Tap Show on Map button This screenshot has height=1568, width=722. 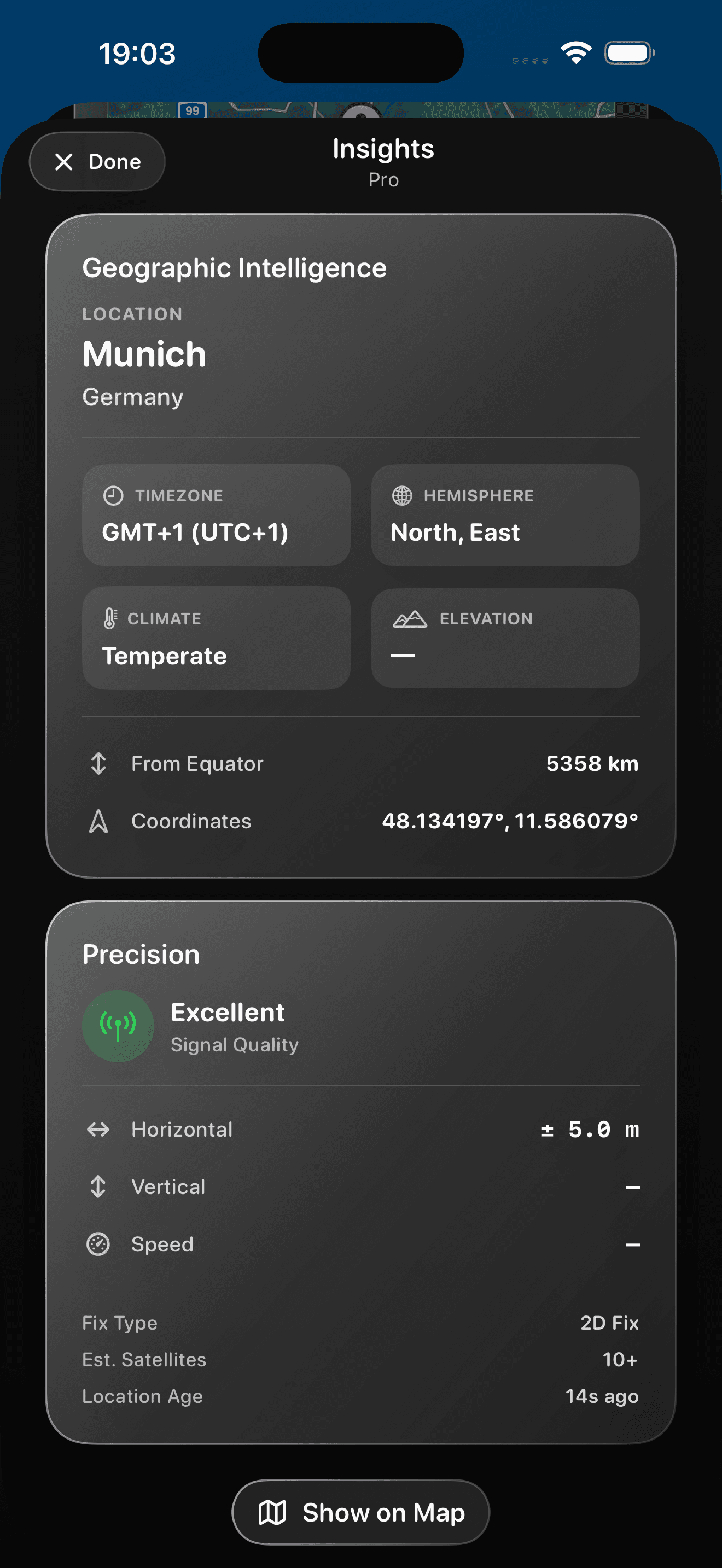coord(361,1512)
